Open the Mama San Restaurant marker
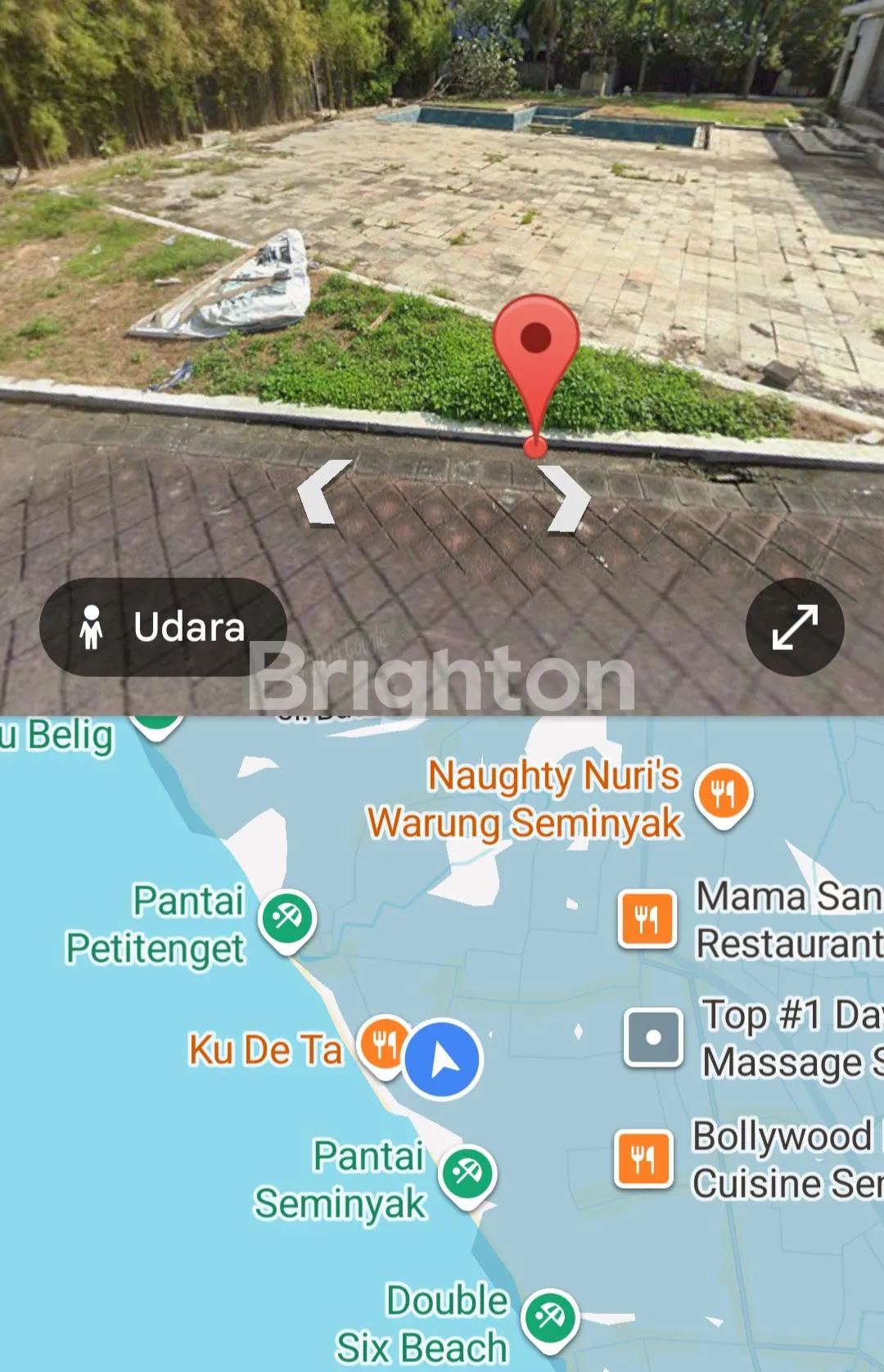The image size is (884, 1372). 647,918
